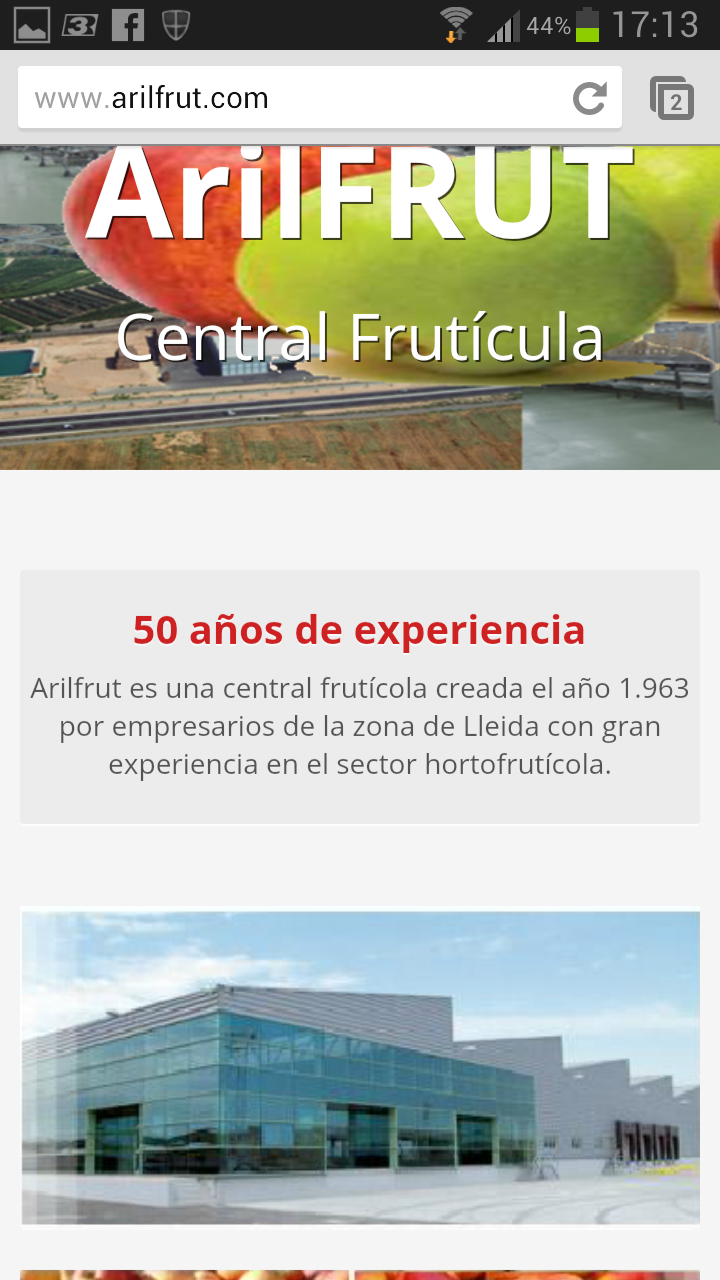
Task: Tap the www.arilfrut.com address bar
Action: click(290, 98)
